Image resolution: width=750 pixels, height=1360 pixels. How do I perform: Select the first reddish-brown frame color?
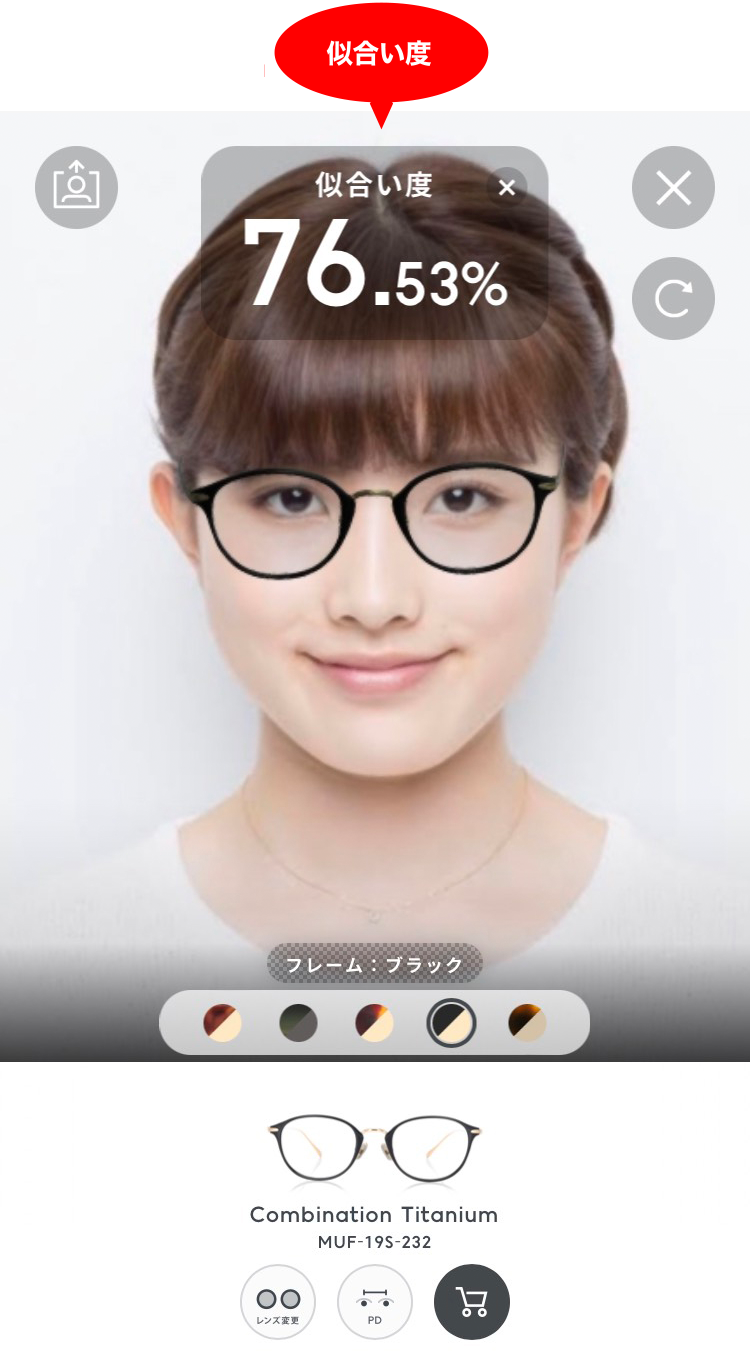222,1023
